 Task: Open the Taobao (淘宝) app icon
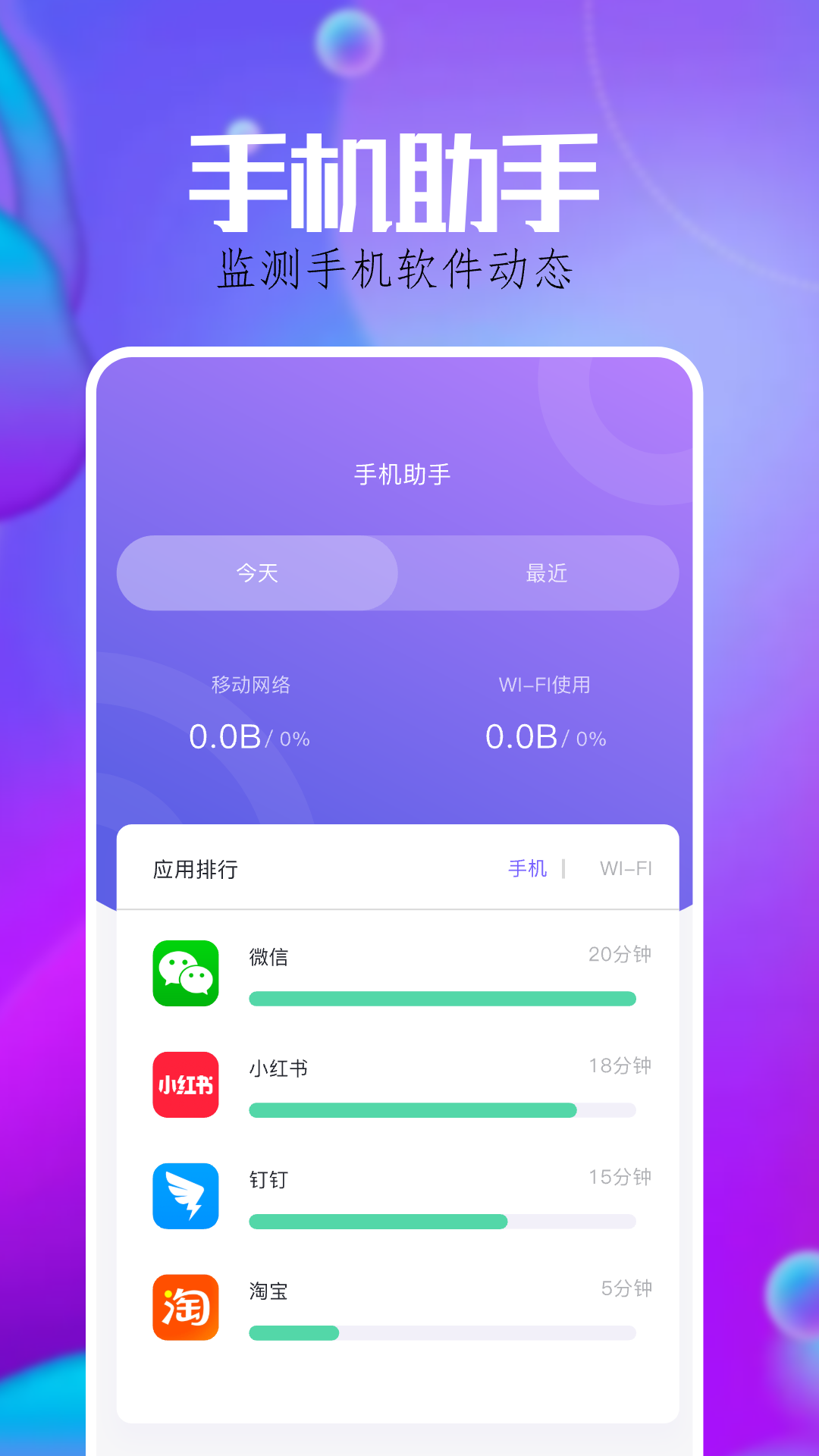tap(186, 1306)
